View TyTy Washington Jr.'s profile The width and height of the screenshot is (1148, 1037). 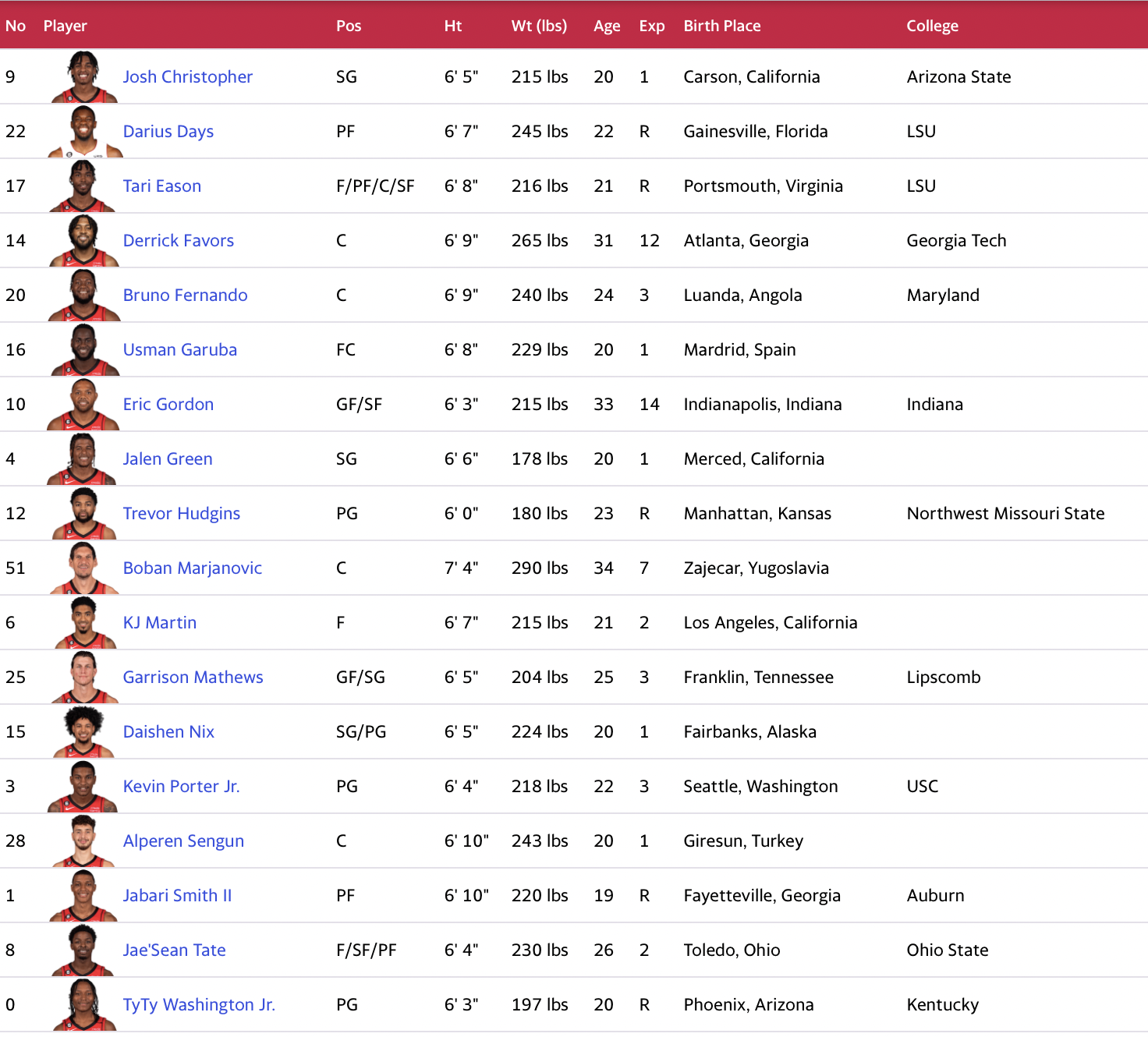199,1004
